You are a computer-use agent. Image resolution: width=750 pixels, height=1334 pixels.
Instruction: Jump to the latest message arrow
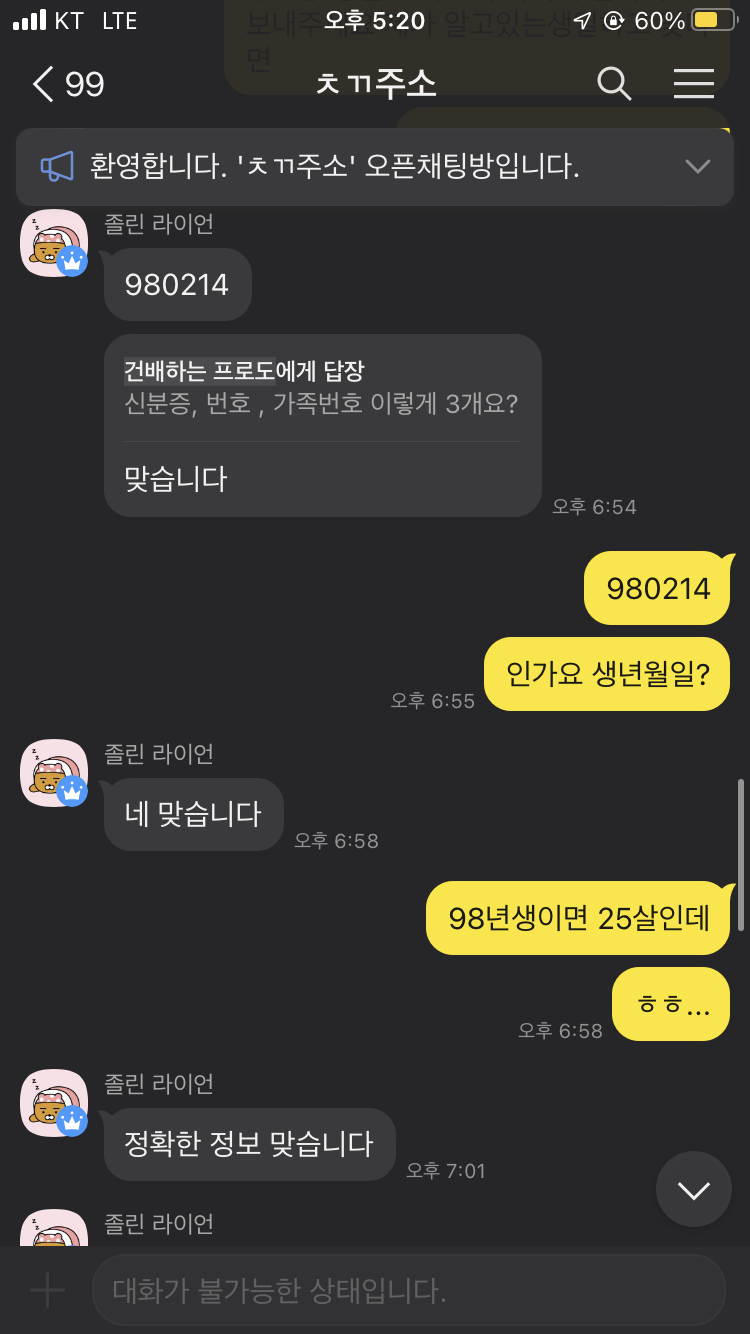(x=693, y=1190)
